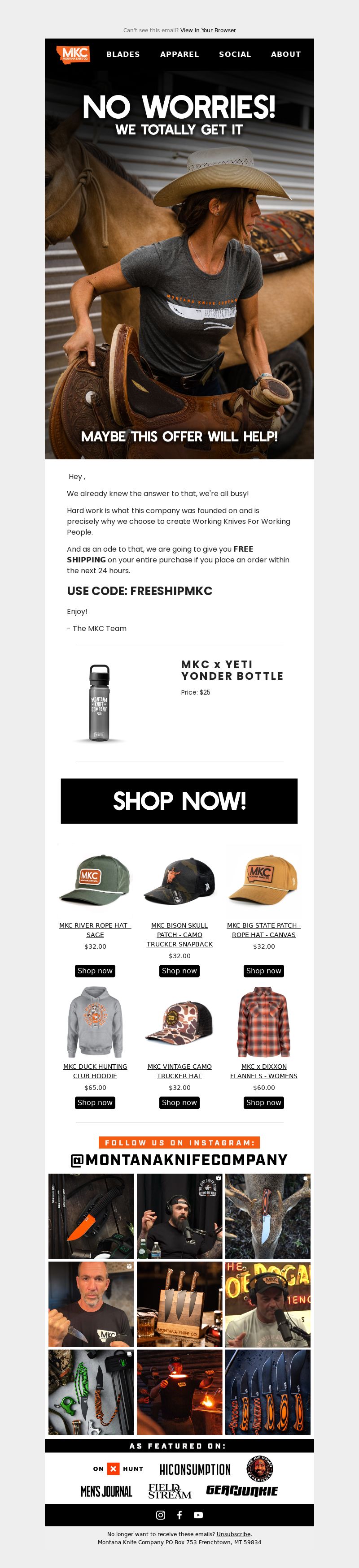Open the Facebook icon in footer
The height and width of the screenshot is (1568, 359).
click(x=179, y=1514)
